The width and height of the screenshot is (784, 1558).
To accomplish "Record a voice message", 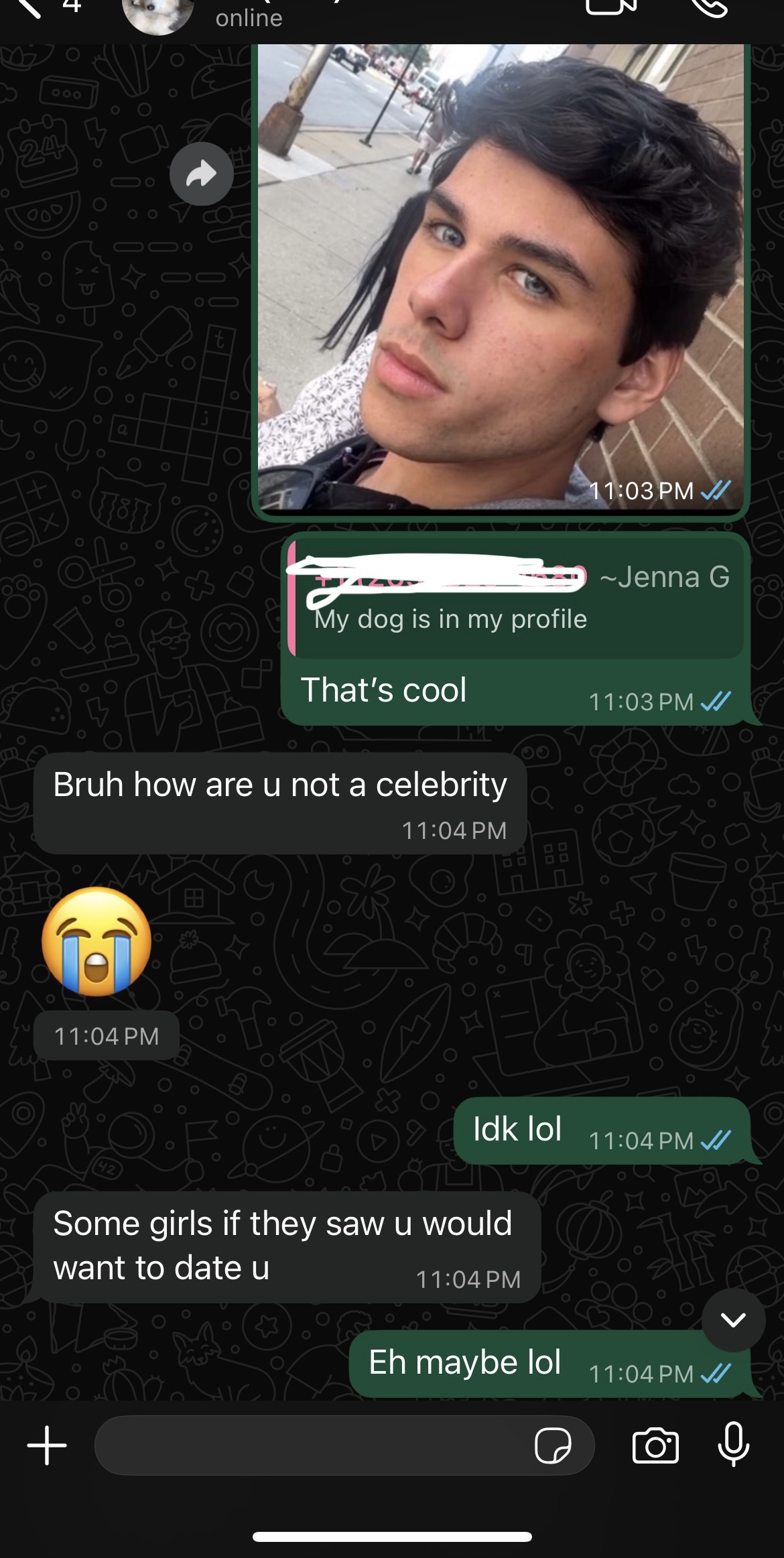I will coord(734,1445).
